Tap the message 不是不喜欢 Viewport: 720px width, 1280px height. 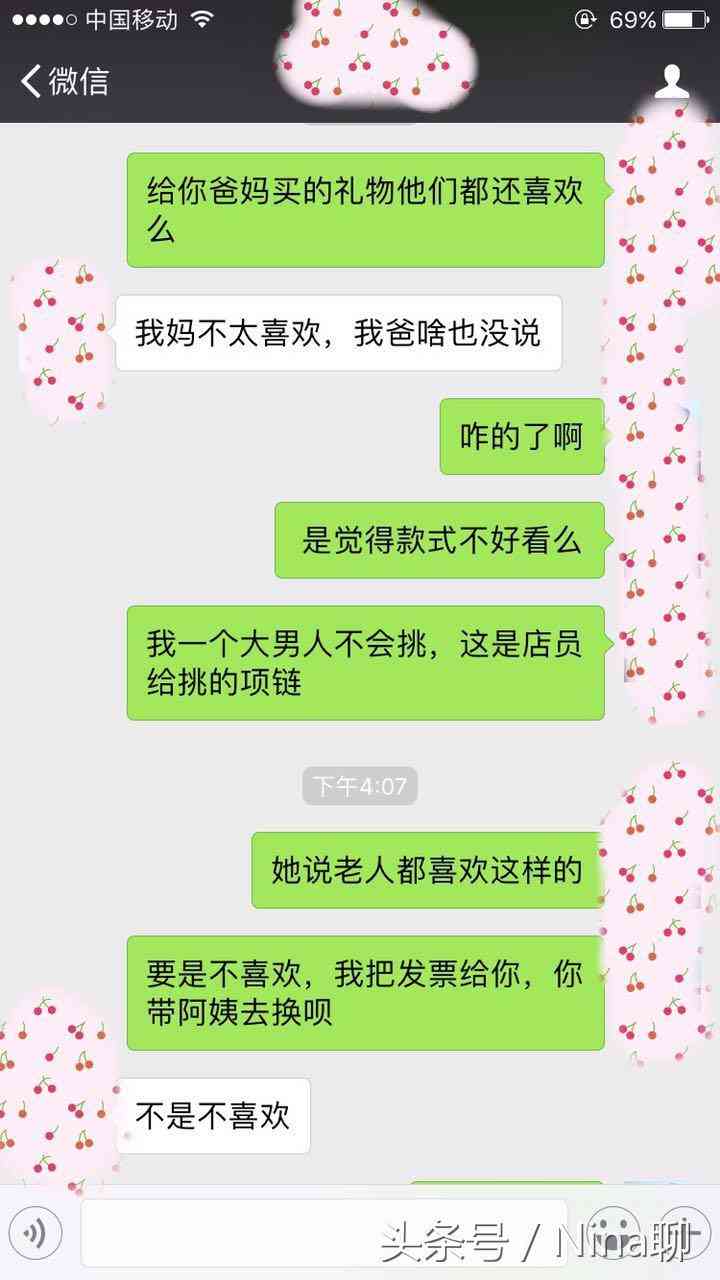click(212, 1118)
